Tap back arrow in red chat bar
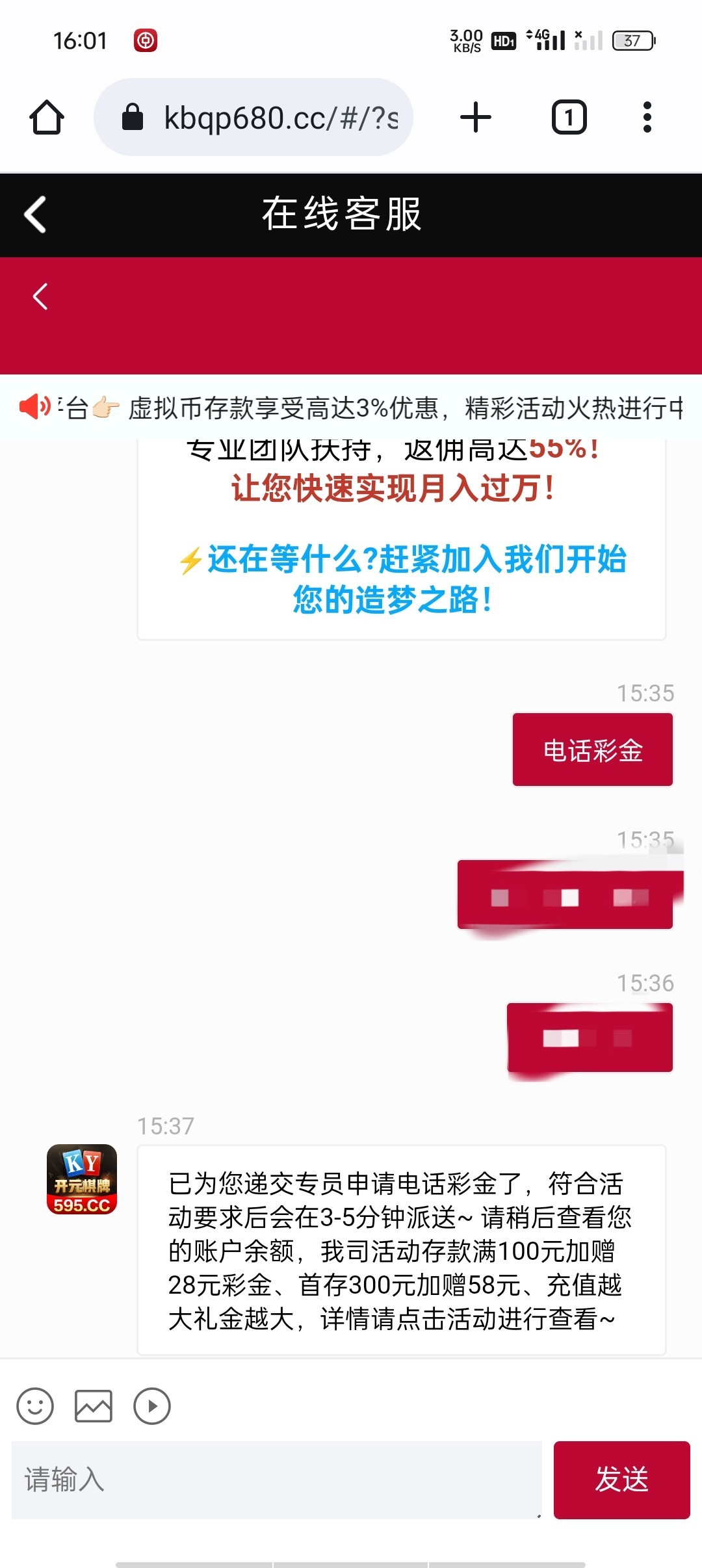This screenshot has width=702, height=1568. pos(40,297)
